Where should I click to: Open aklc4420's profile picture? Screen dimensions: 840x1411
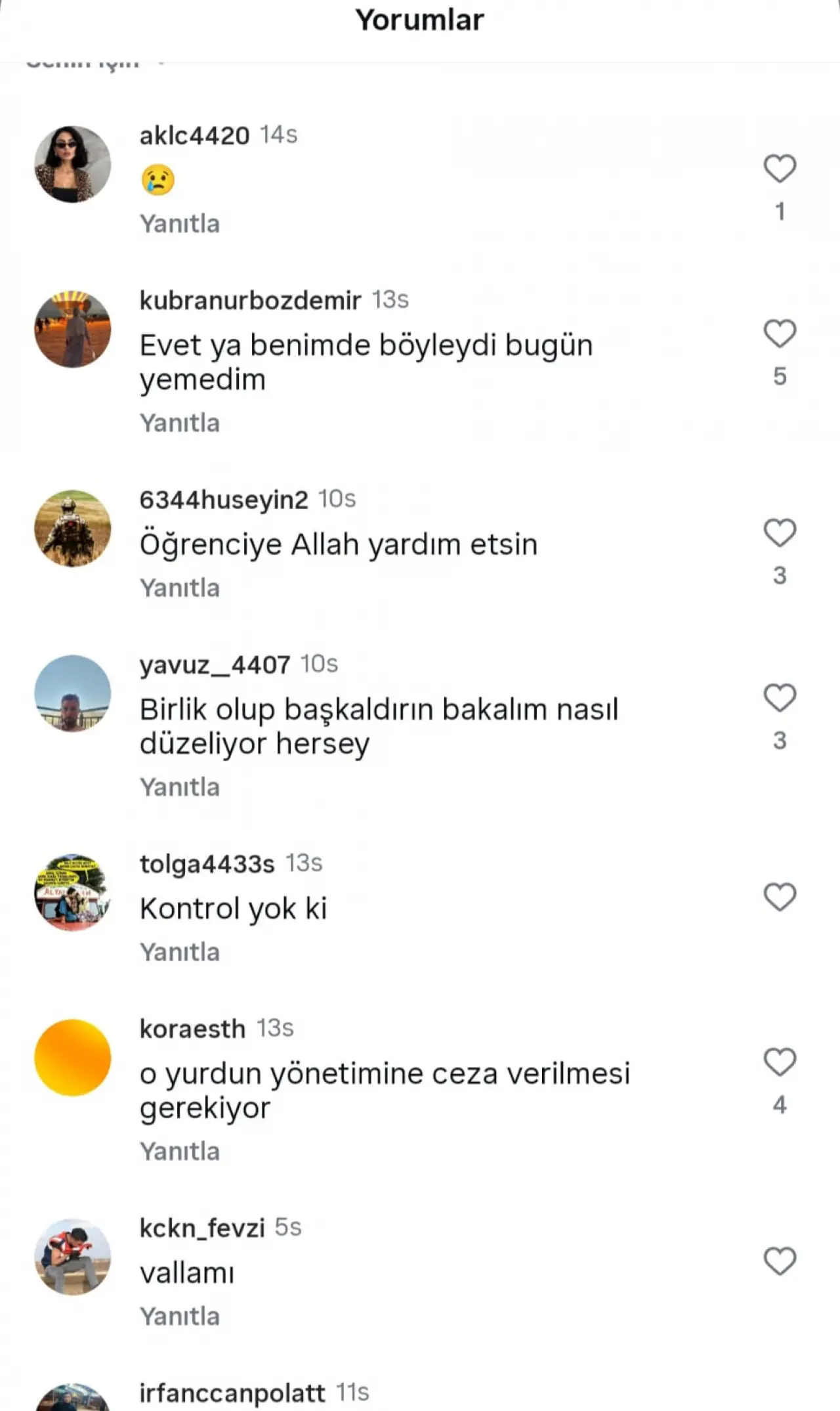[73, 164]
